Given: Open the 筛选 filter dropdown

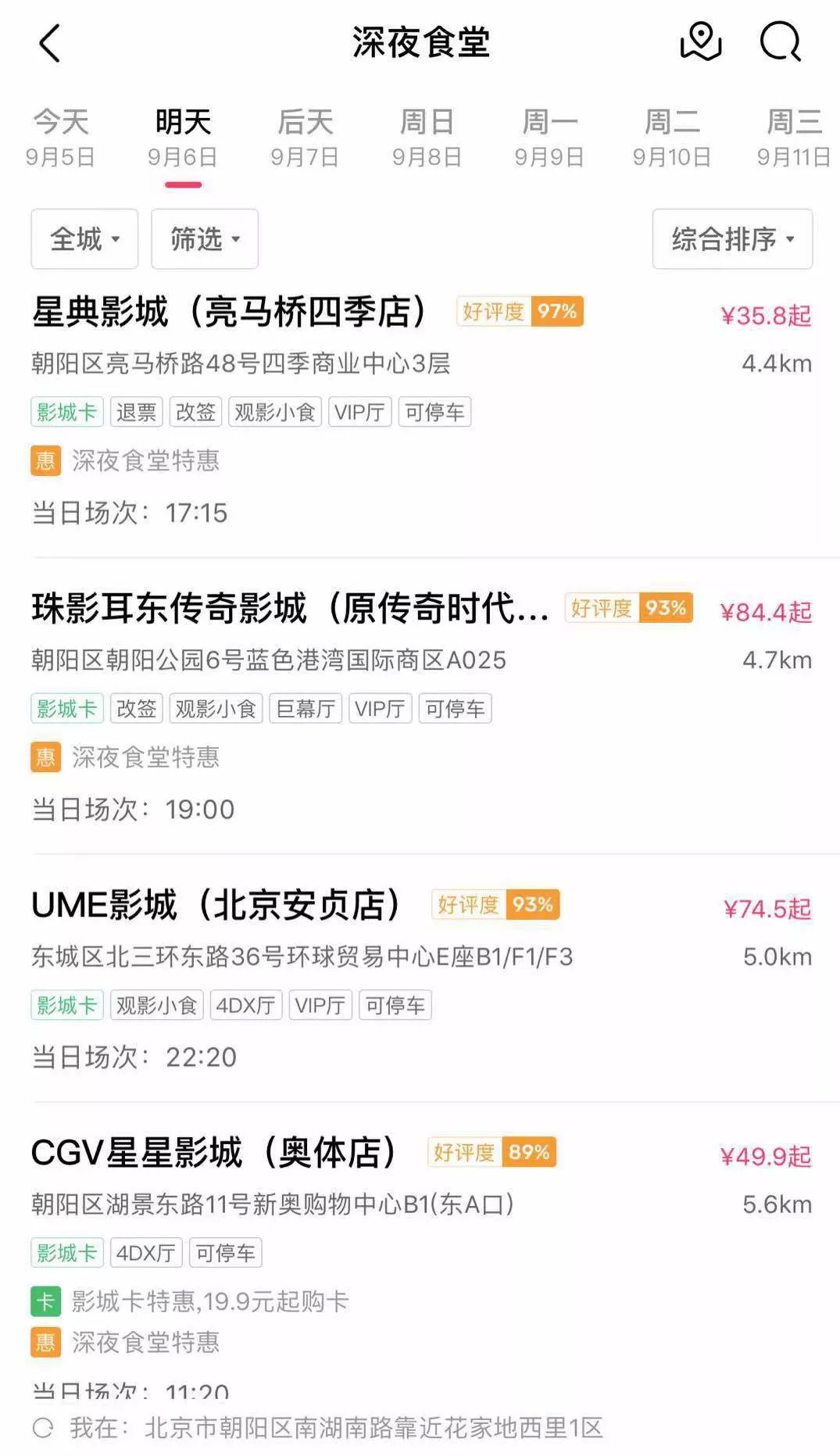Looking at the screenshot, I should (x=205, y=239).
